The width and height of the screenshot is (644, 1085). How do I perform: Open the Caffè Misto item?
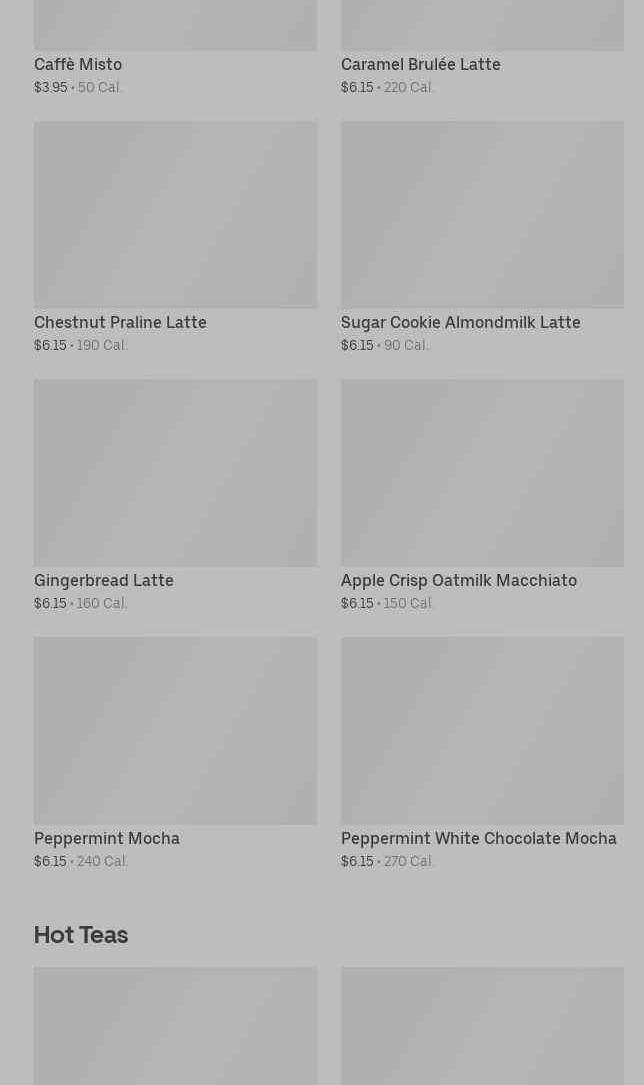(x=78, y=65)
